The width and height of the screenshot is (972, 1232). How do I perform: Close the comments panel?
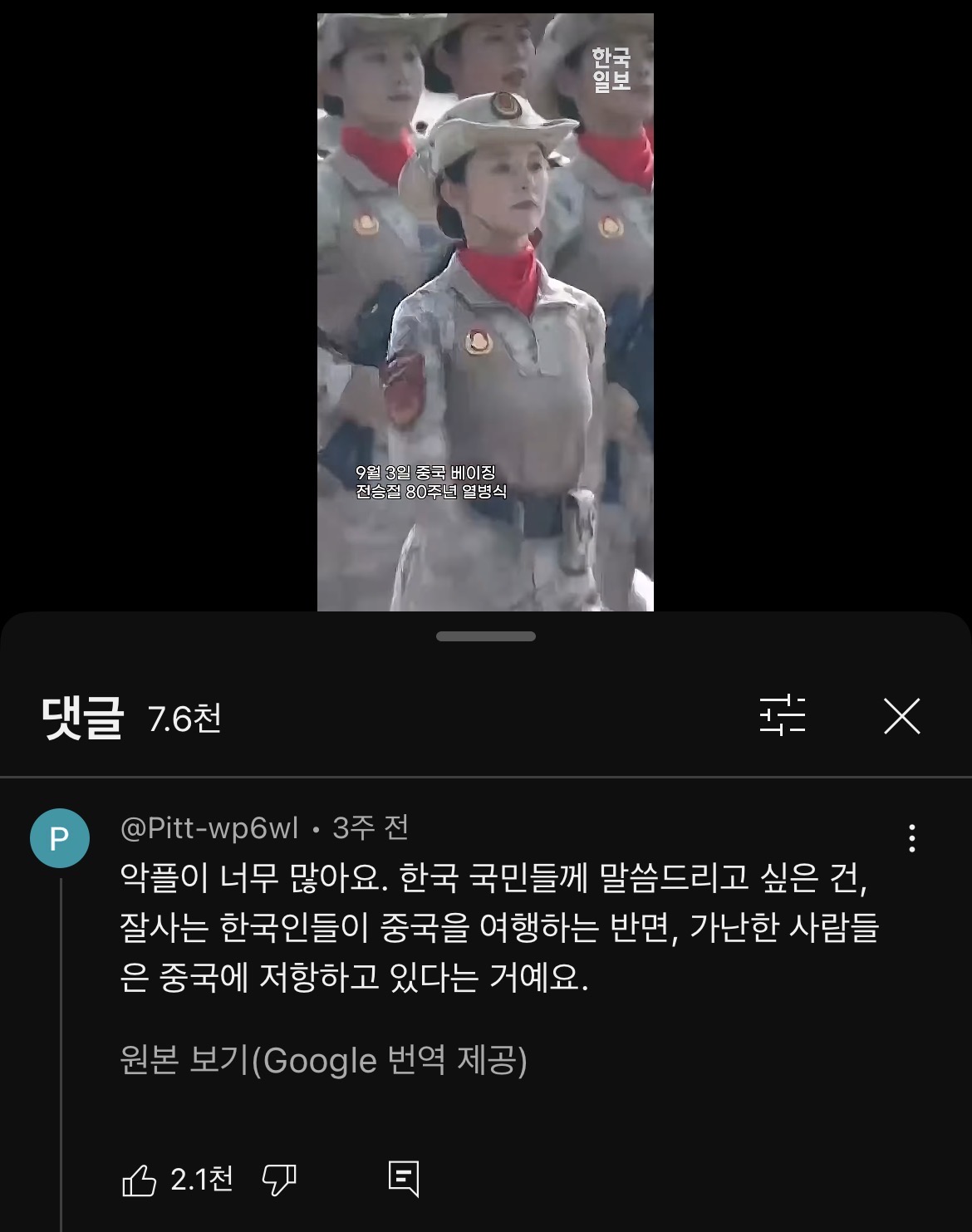click(x=901, y=716)
